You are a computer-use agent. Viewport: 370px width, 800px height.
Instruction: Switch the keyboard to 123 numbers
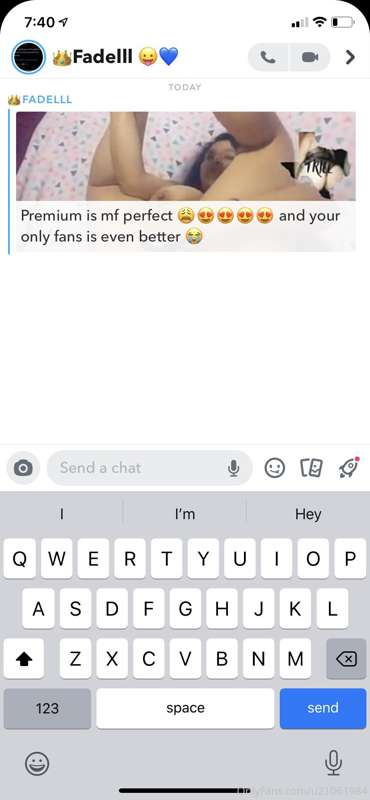[47, 708]
